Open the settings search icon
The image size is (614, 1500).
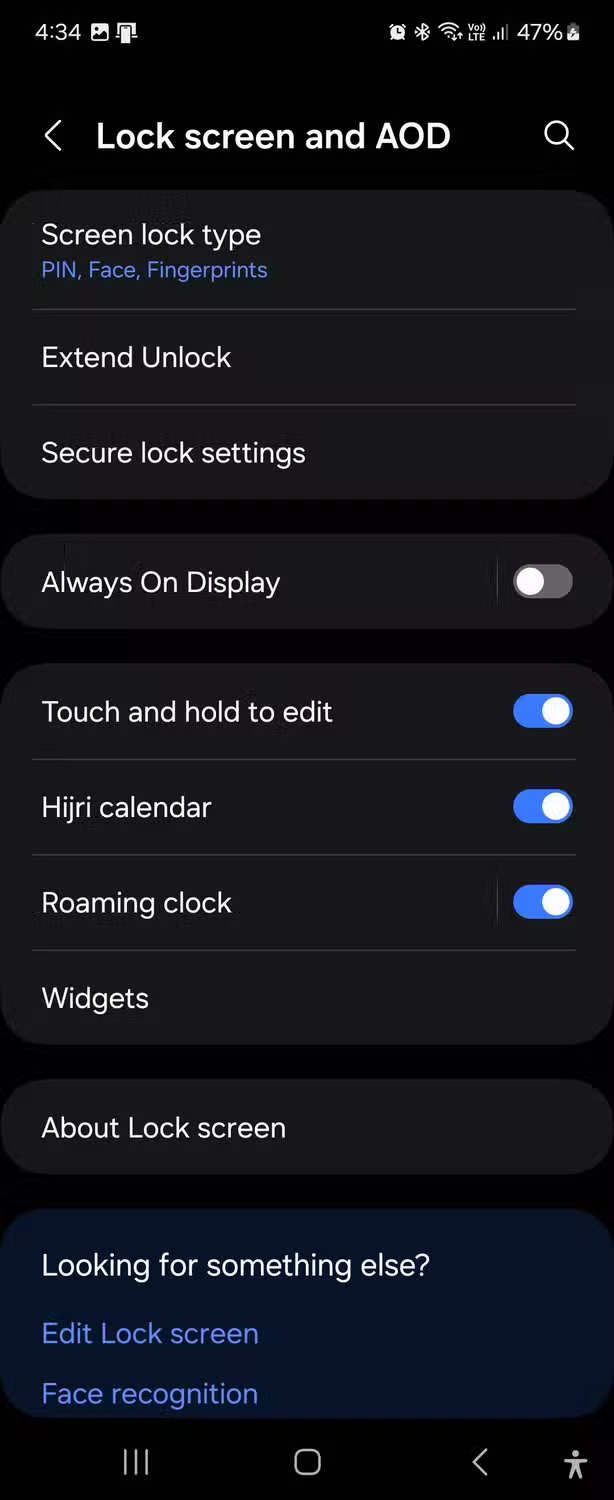click(x=559, y=136)
